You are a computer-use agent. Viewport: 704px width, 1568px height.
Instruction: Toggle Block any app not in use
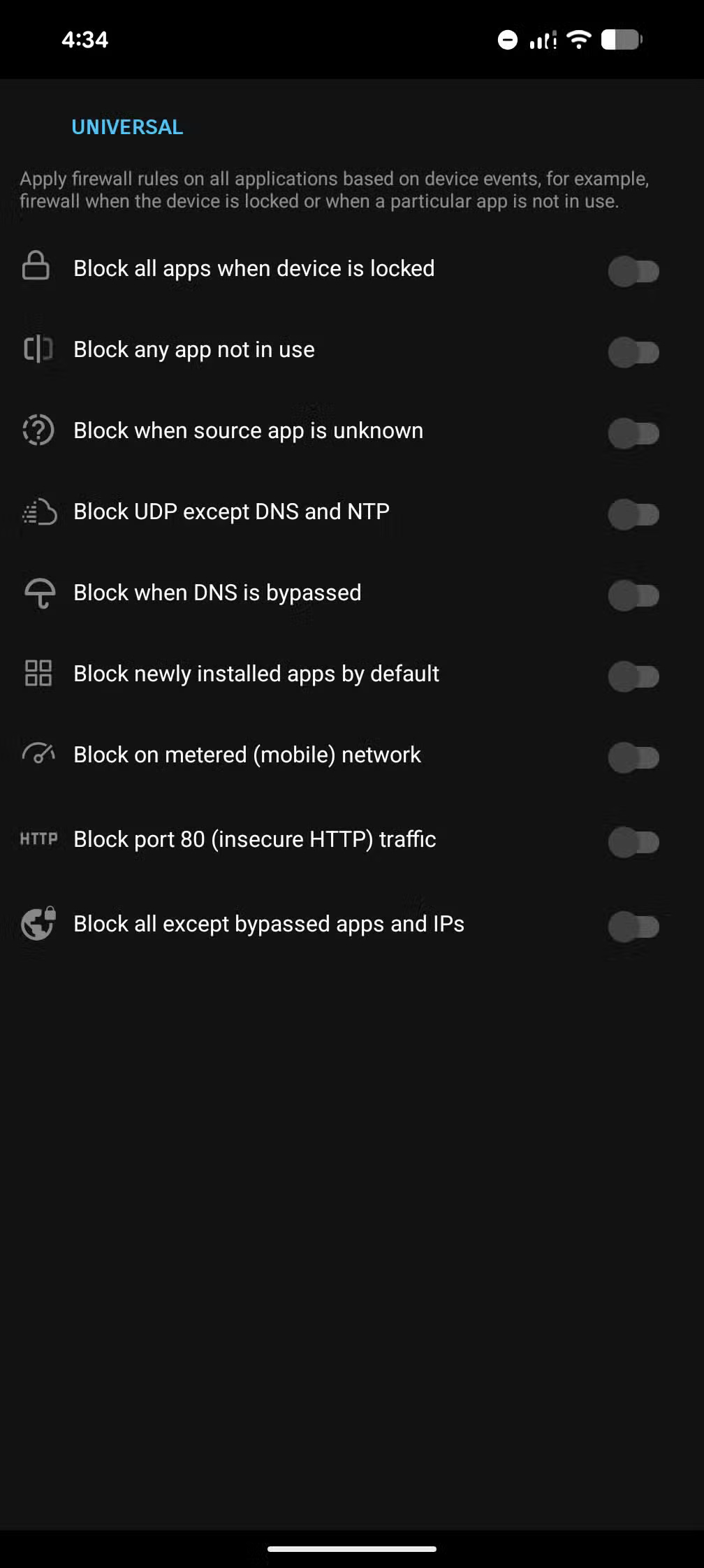click(x=633, y=351)
